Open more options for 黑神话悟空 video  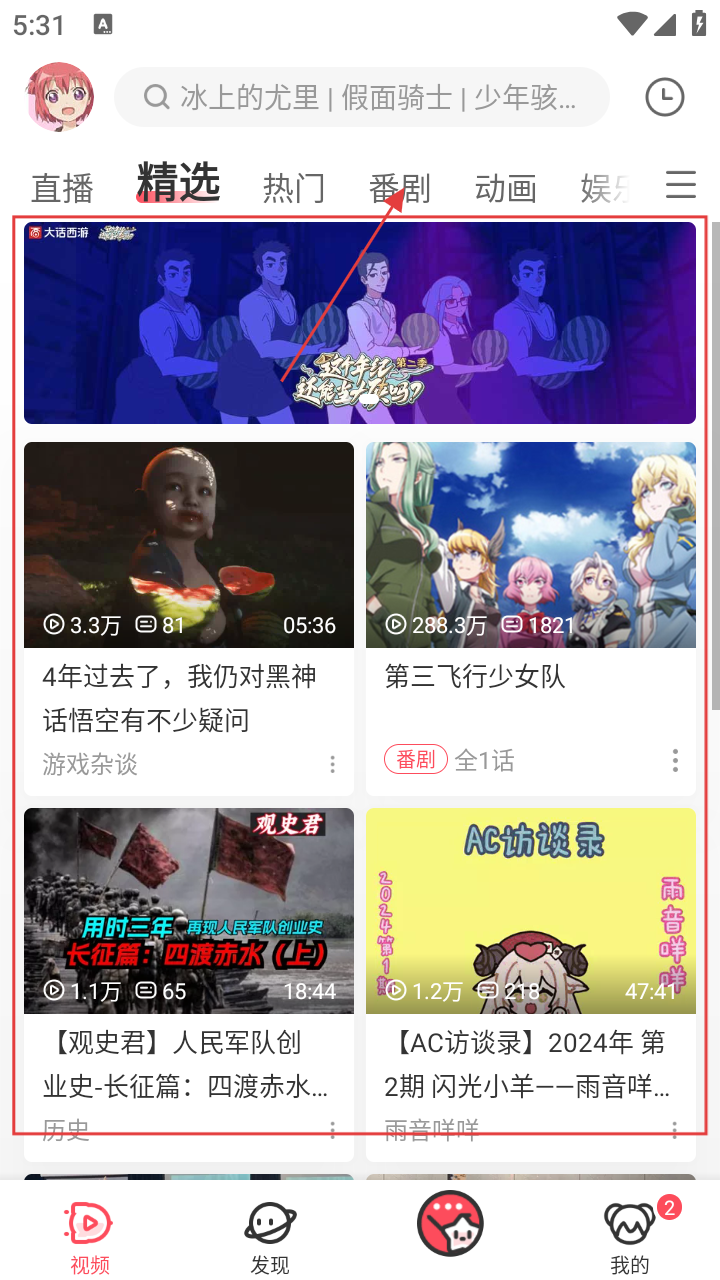[x=333, y=765]
